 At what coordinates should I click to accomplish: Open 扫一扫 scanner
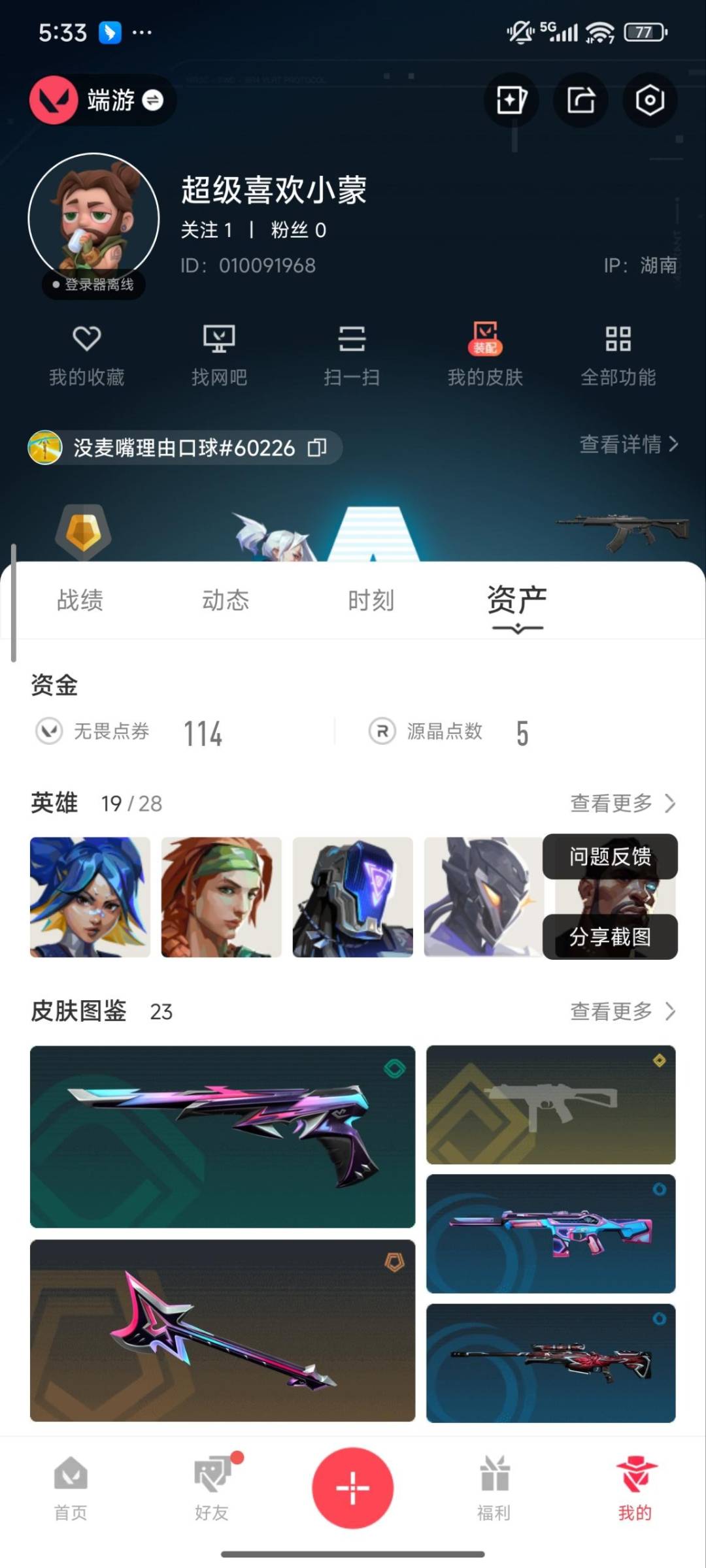coord(352,355)
